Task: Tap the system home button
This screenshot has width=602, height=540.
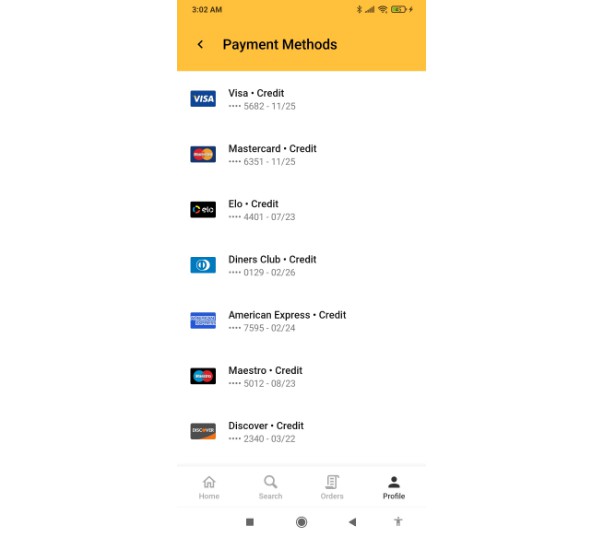Action: pyautogui.click(x=301, y=522)
